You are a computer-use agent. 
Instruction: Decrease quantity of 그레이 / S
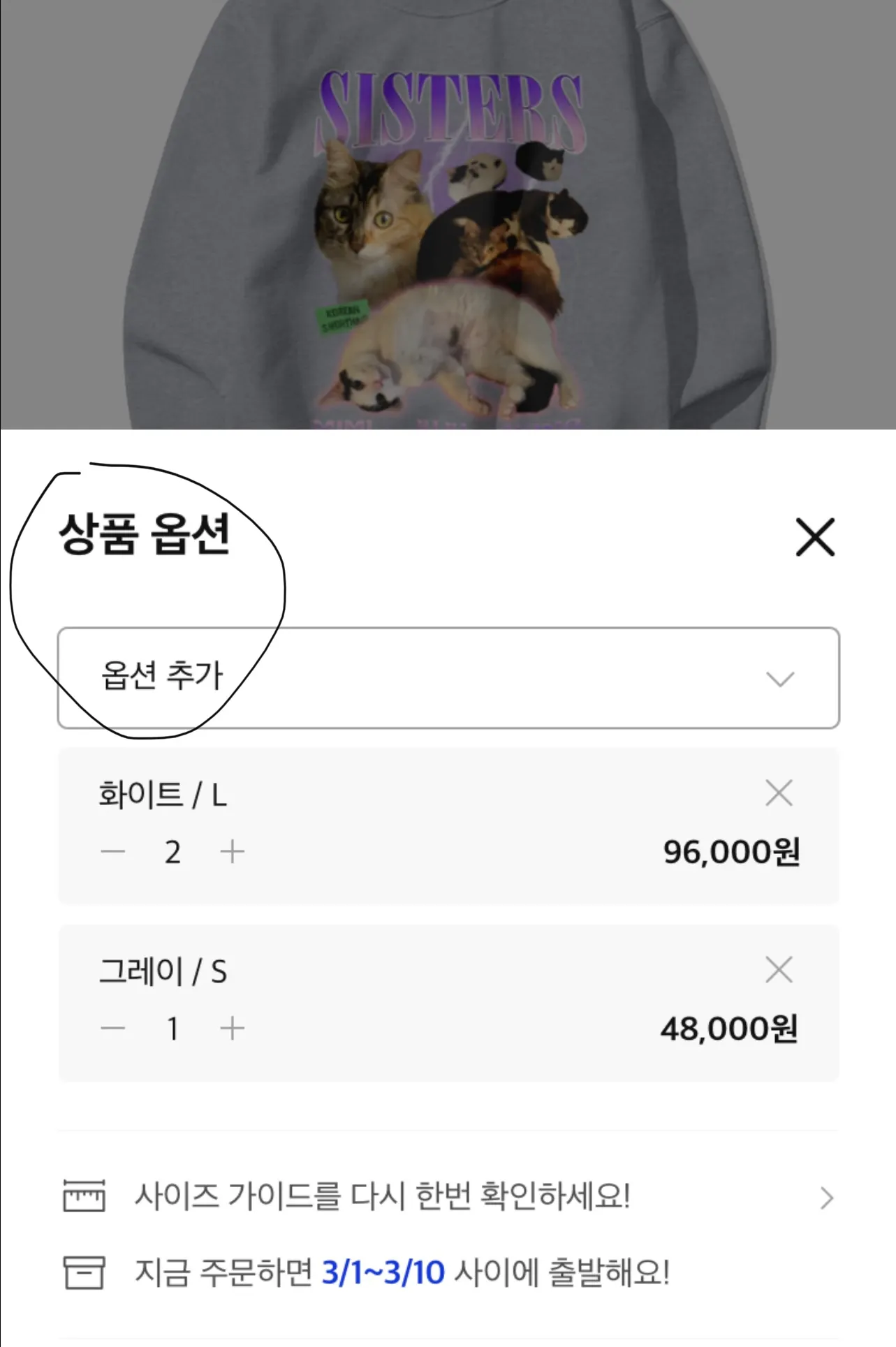click(113, 1029)
